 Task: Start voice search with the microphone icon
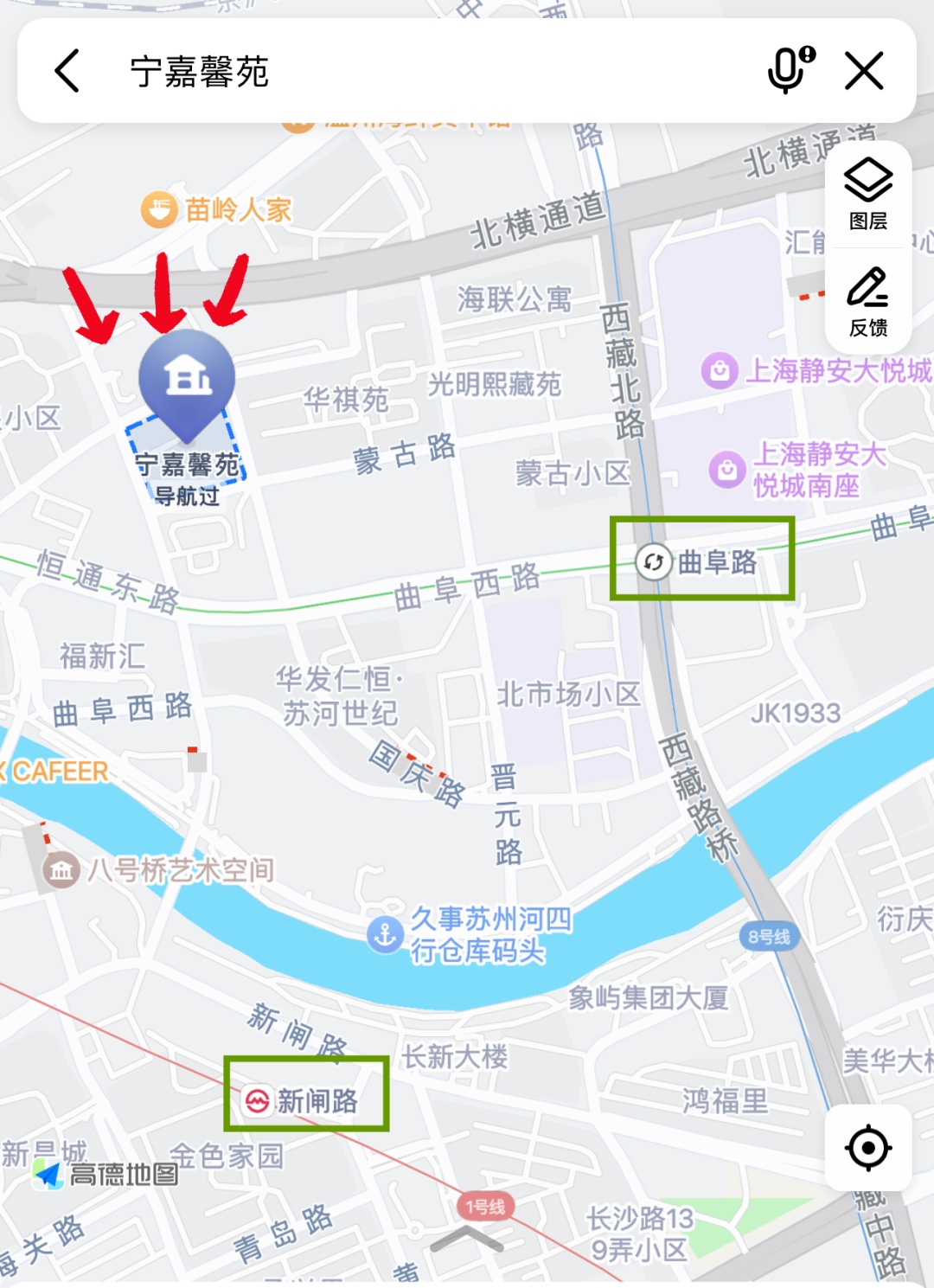pos(790,70)
